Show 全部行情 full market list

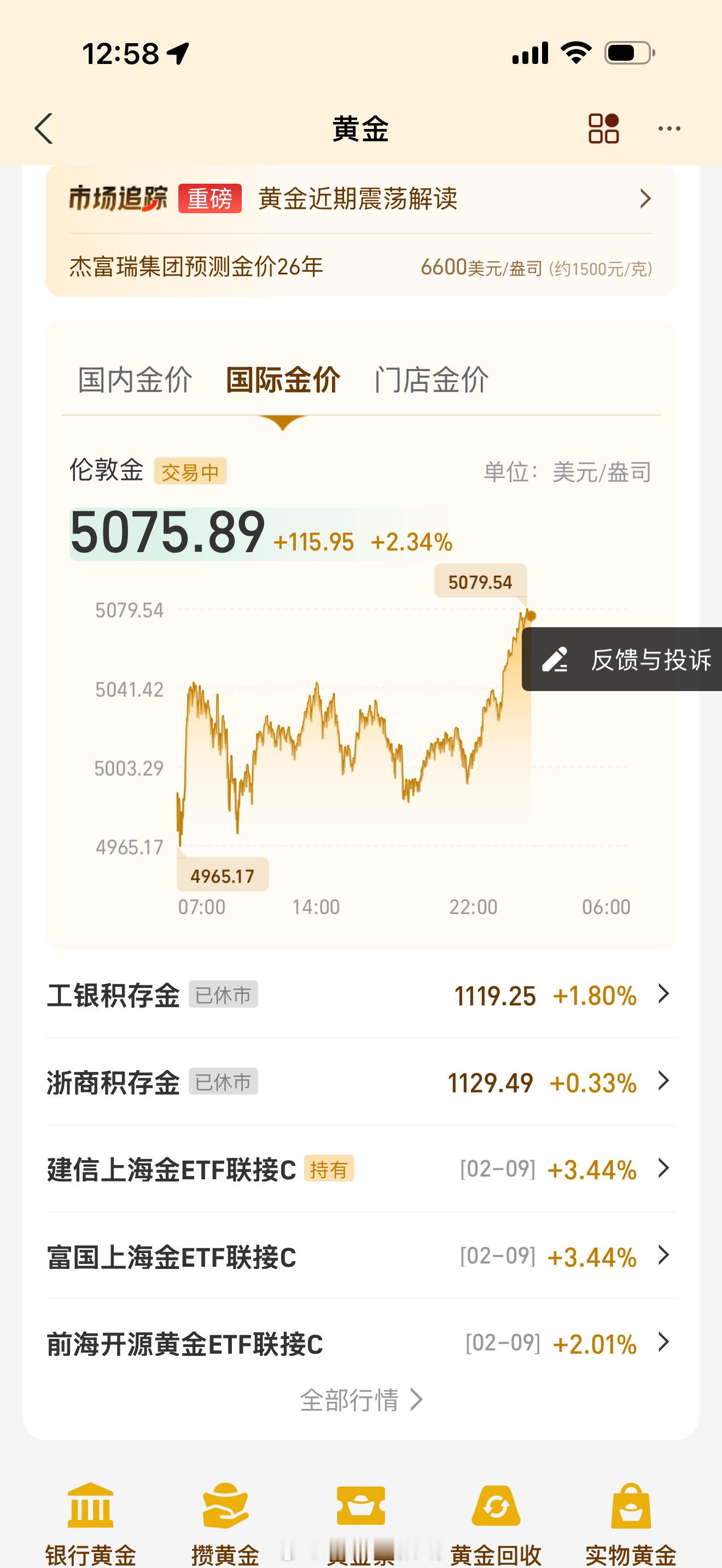[361, 1400]
